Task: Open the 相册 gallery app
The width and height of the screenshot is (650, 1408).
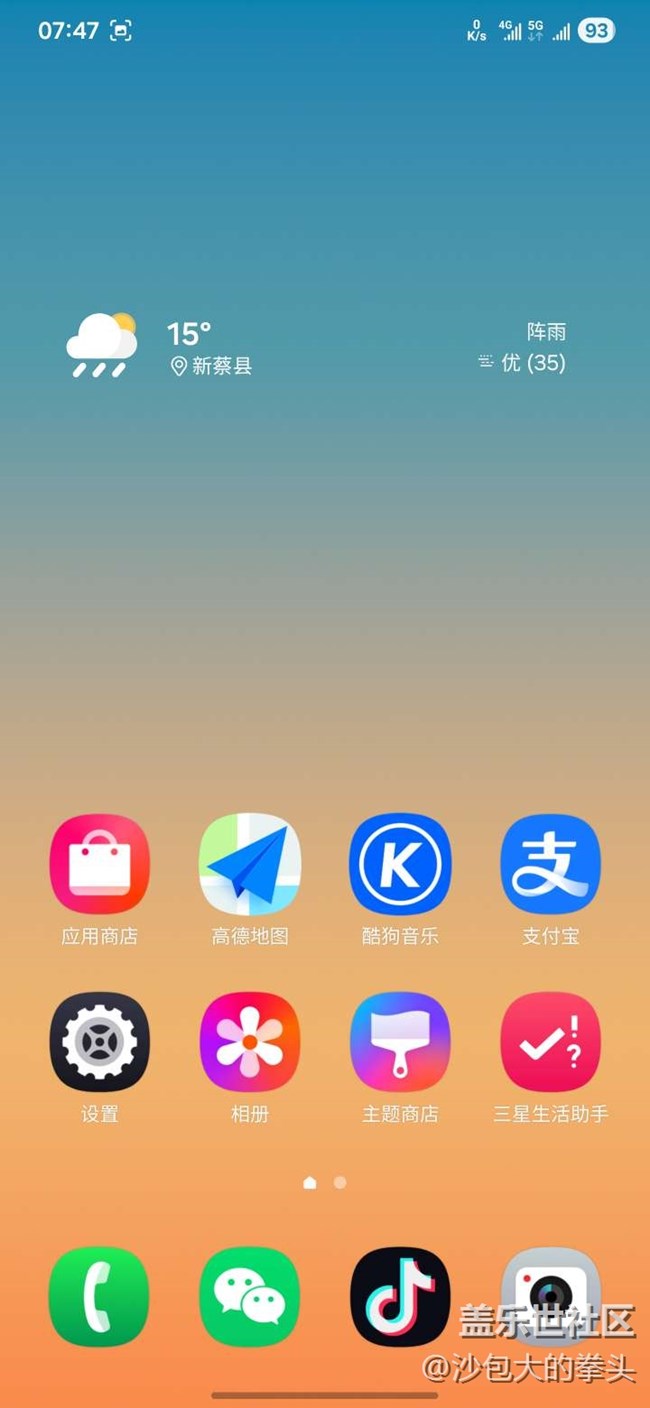Action: (250, 1042)
